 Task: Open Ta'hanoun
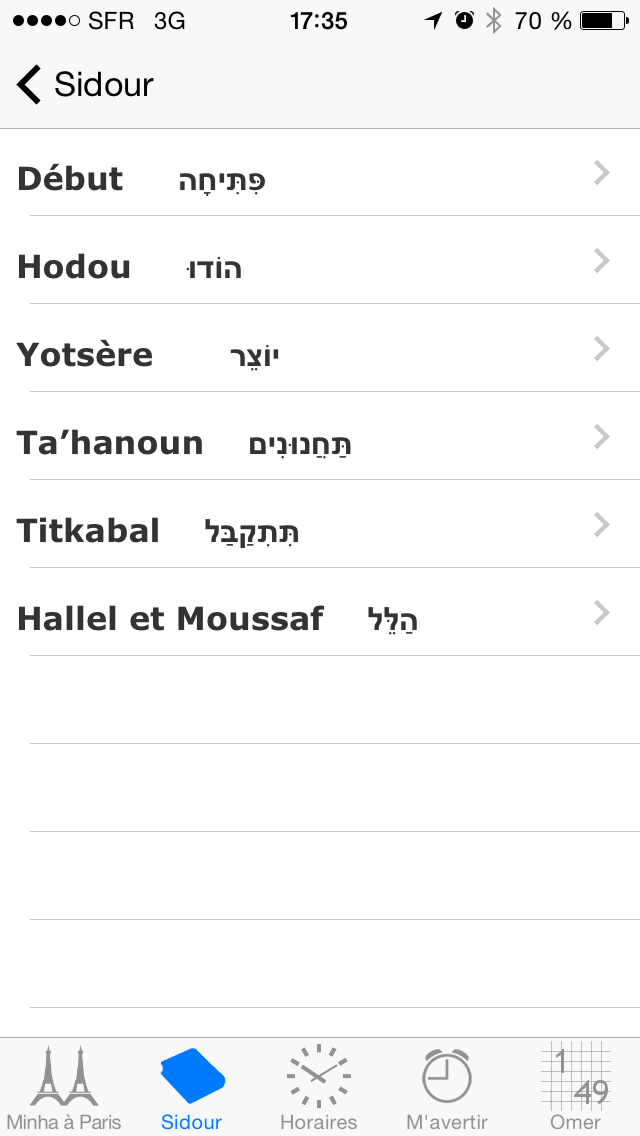click(x=320, y=437)
